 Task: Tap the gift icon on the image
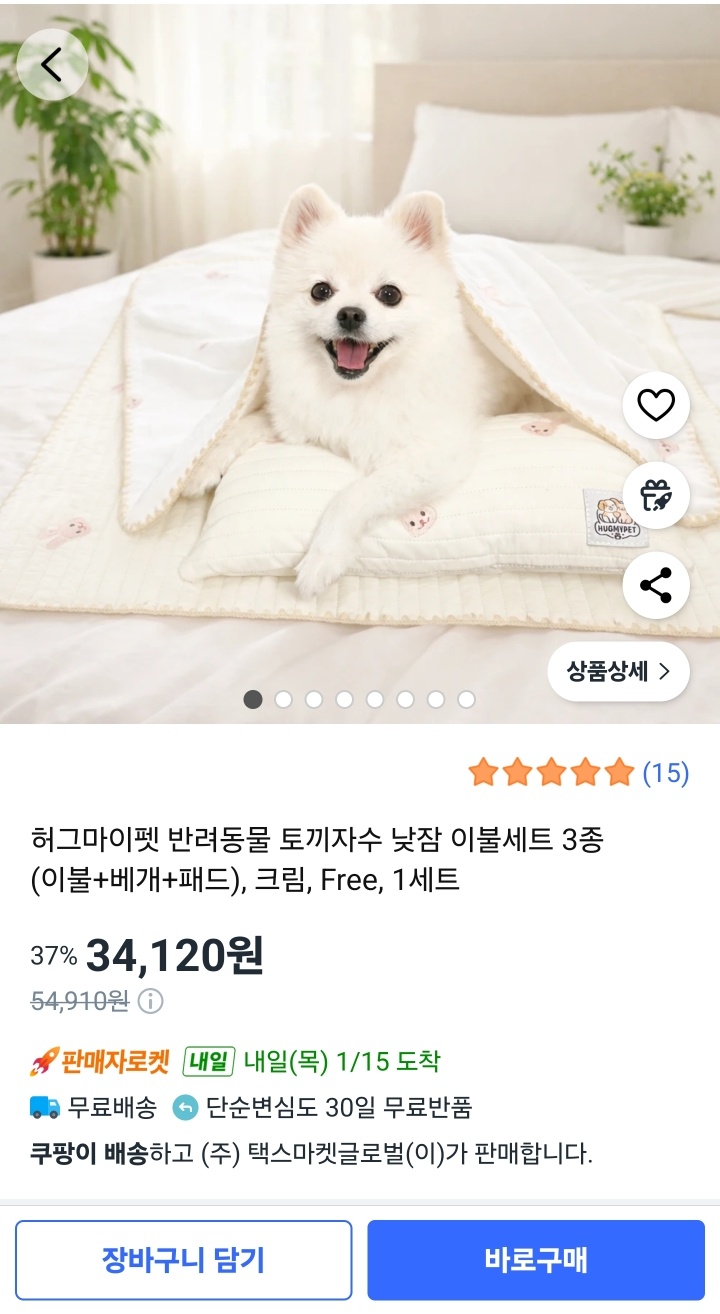pyautogui.click(x=656, y=495)
